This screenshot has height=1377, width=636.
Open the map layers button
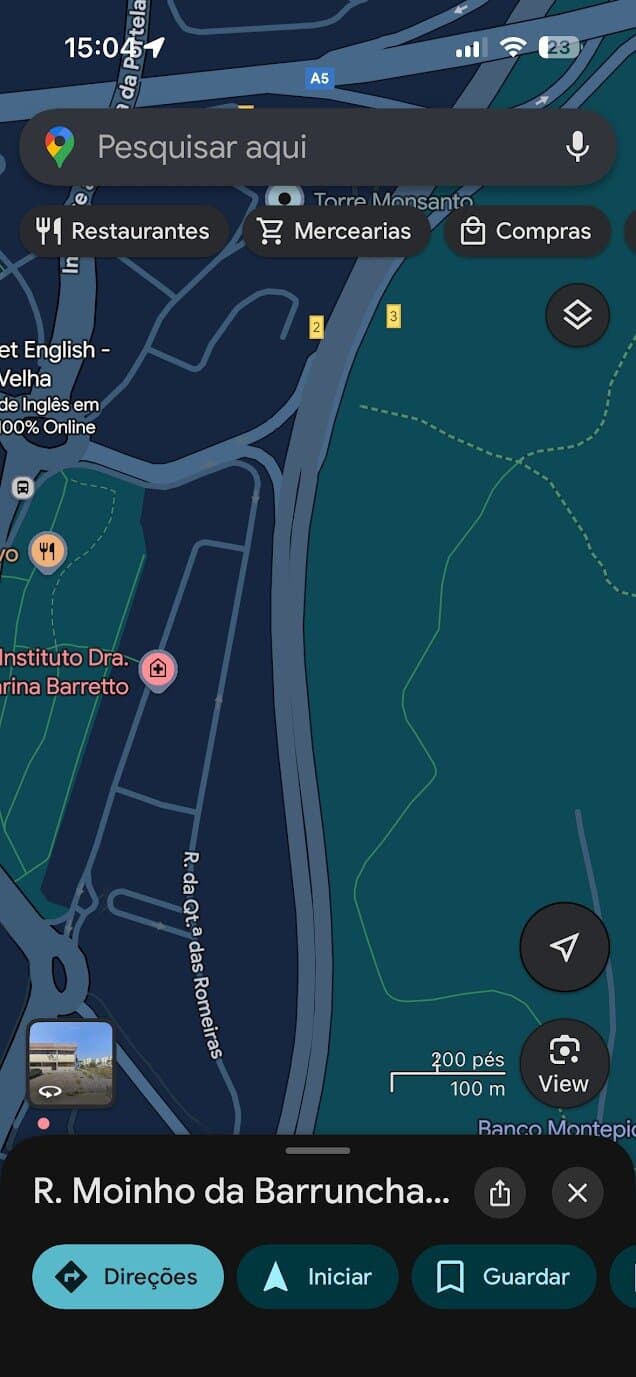[x=577, y=315]
